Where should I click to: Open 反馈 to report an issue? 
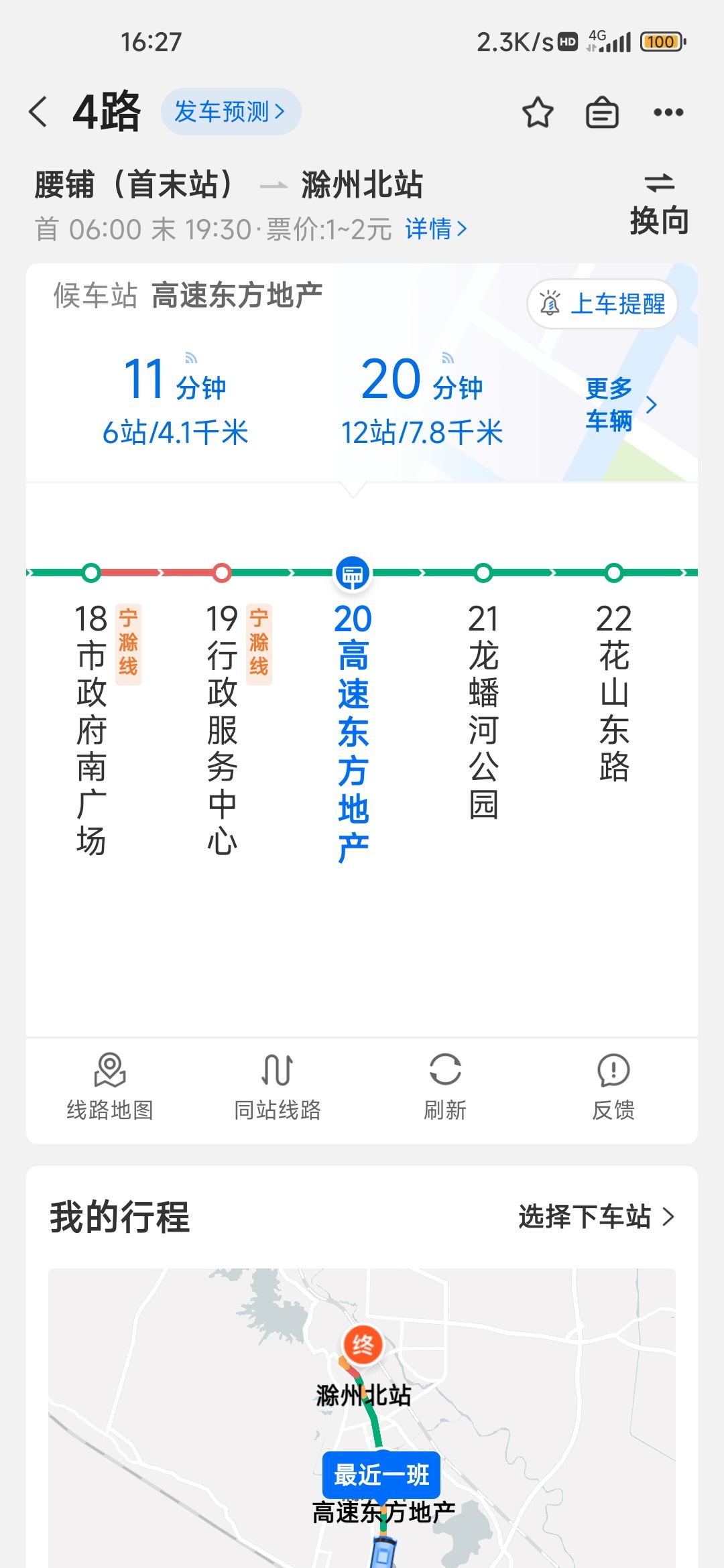coord(613,1087)
